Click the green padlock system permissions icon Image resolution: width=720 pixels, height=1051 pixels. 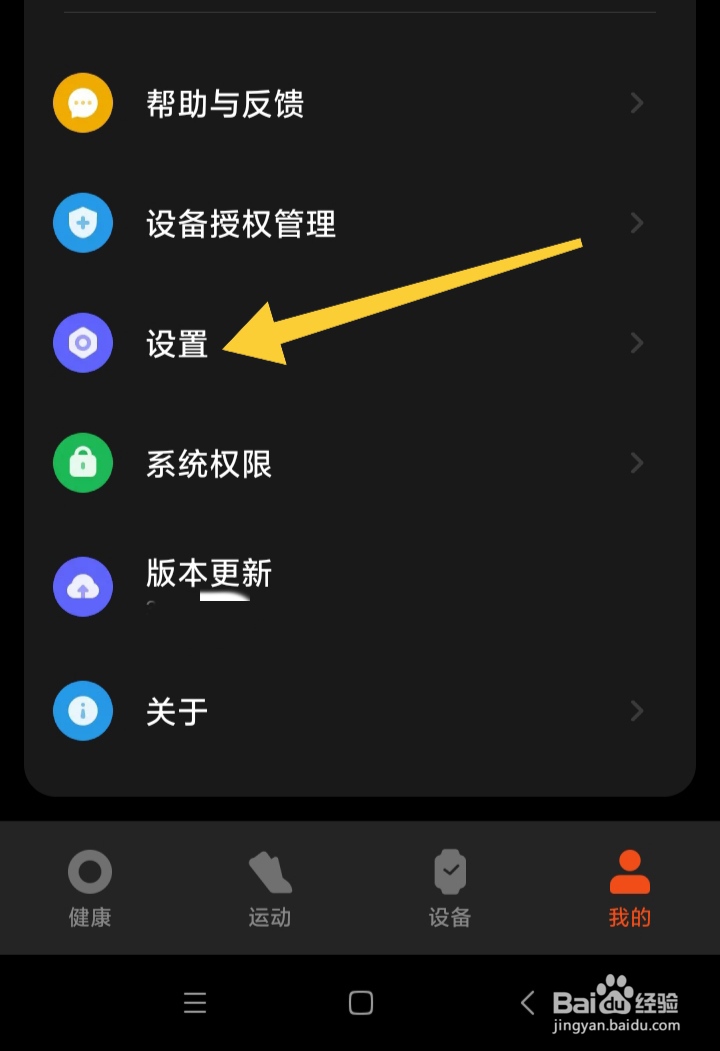click(82, 463)
